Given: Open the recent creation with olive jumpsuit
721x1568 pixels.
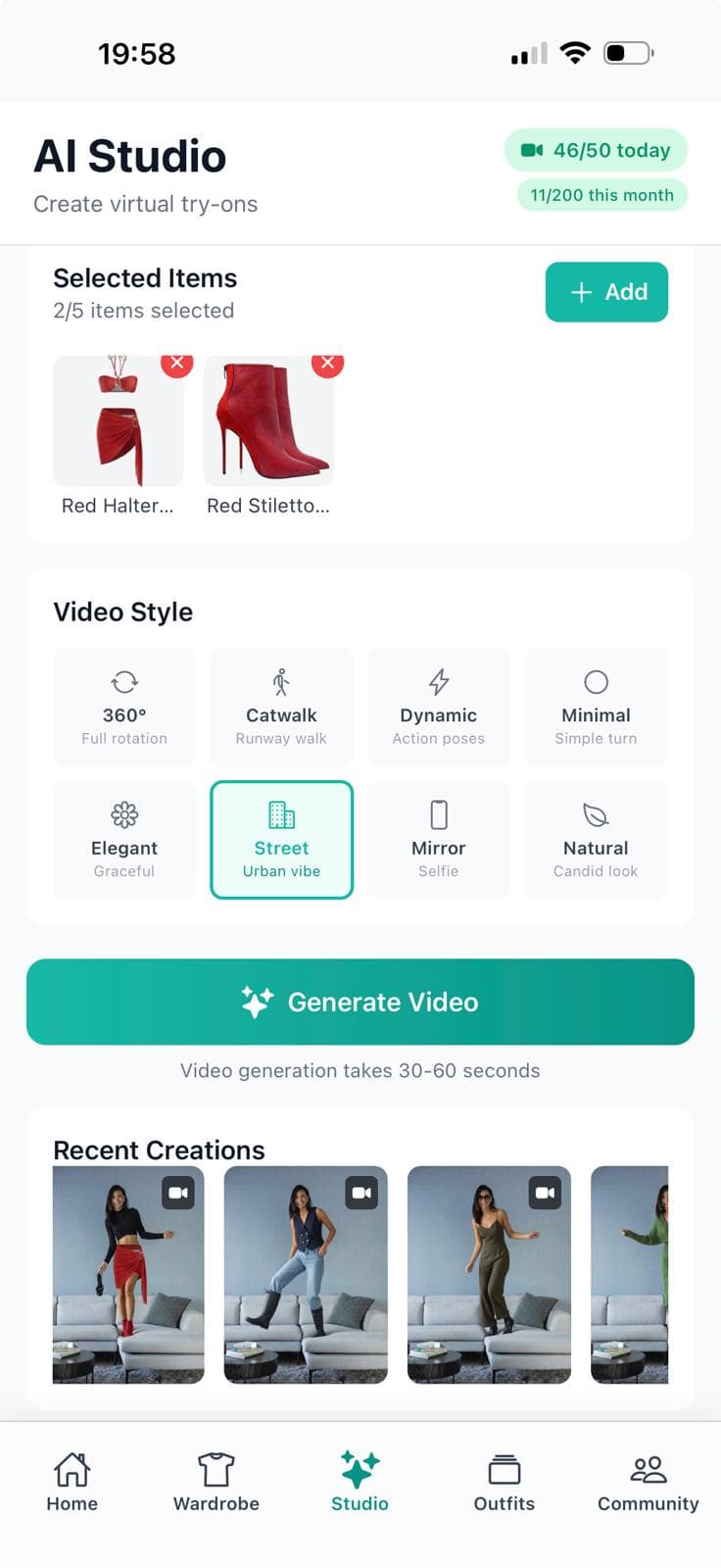Looking at the screenshot, I should [489, 1274].
